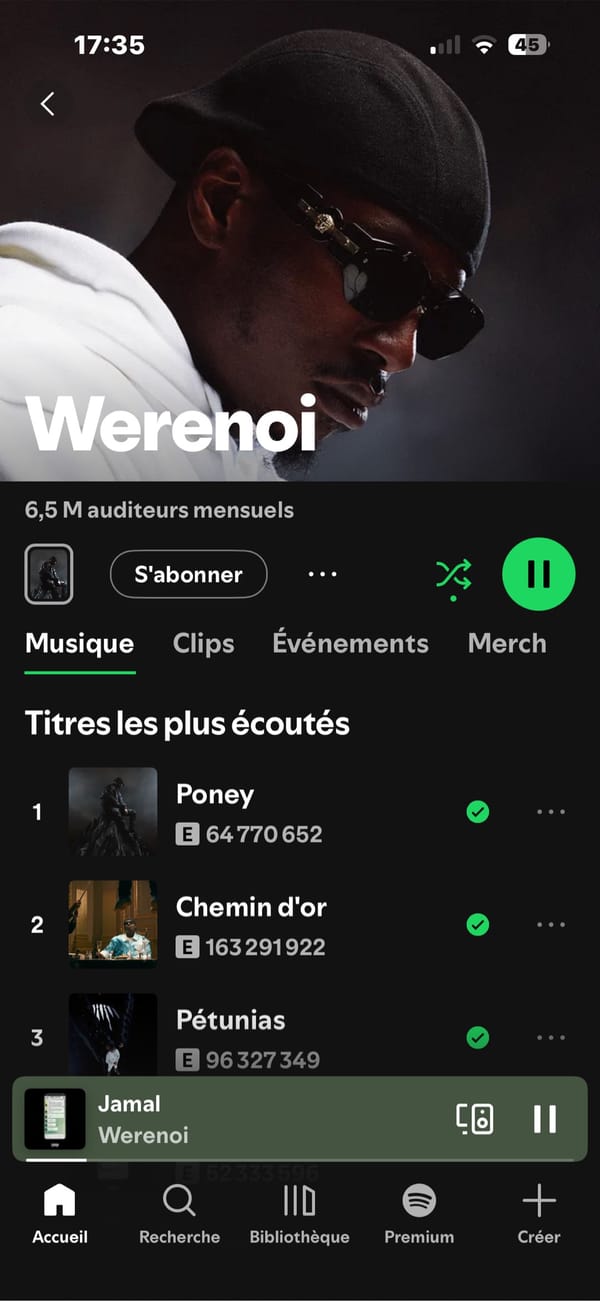Open more options for Chemin d'or
Image resolution: width=600 pixels, height=1301 pixels.
tap(551, 925)
